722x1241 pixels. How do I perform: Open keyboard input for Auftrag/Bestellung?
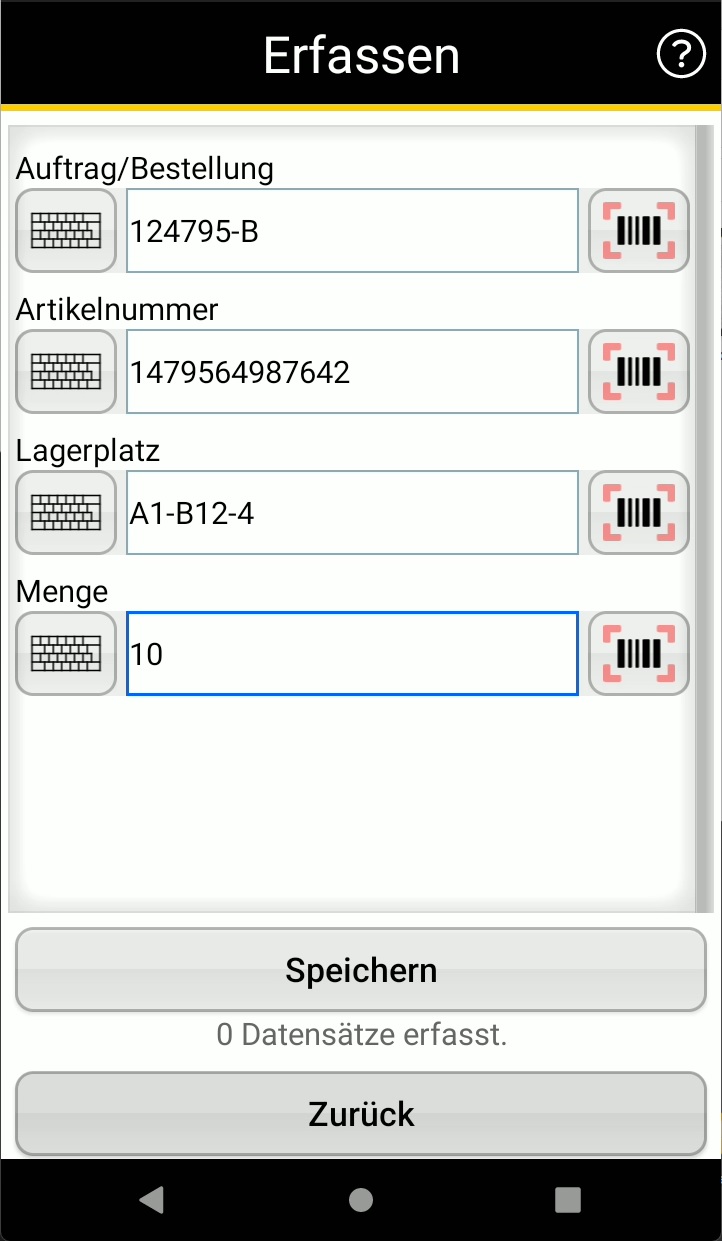click(65, 231)
